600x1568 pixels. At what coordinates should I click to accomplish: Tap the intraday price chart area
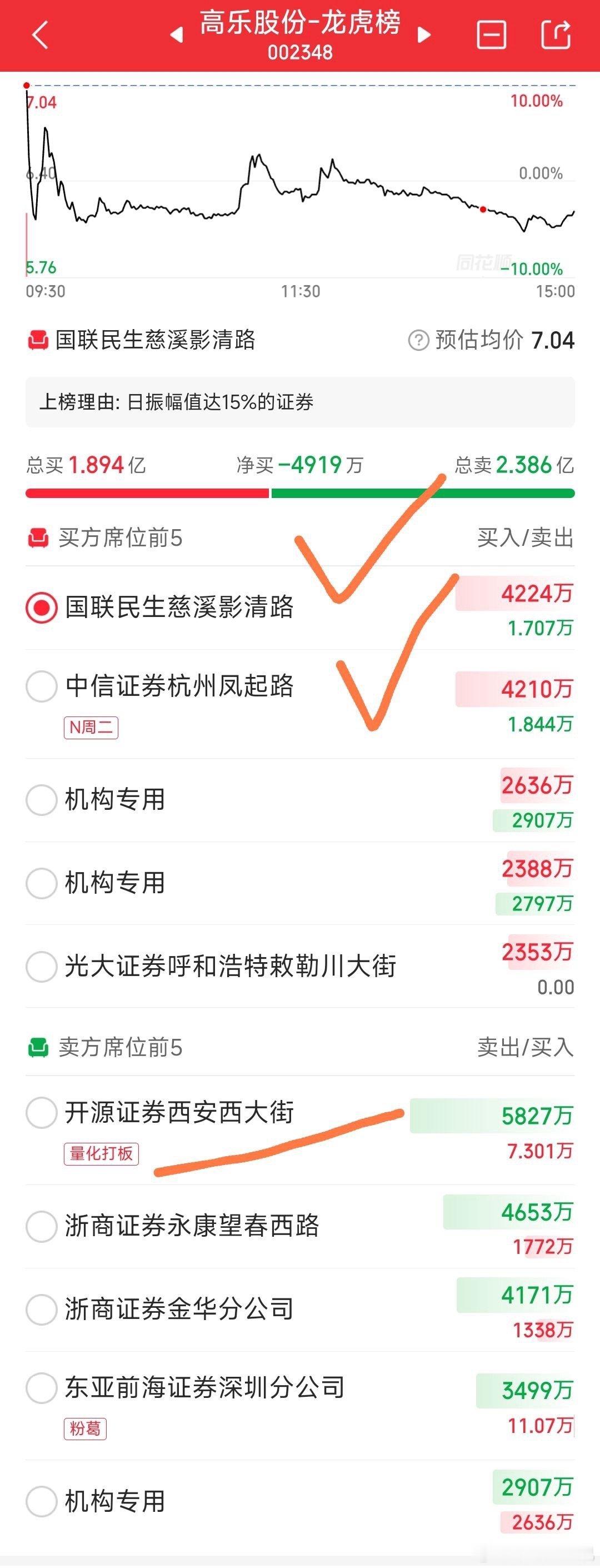pyautogui.click(x=300, y=183)
